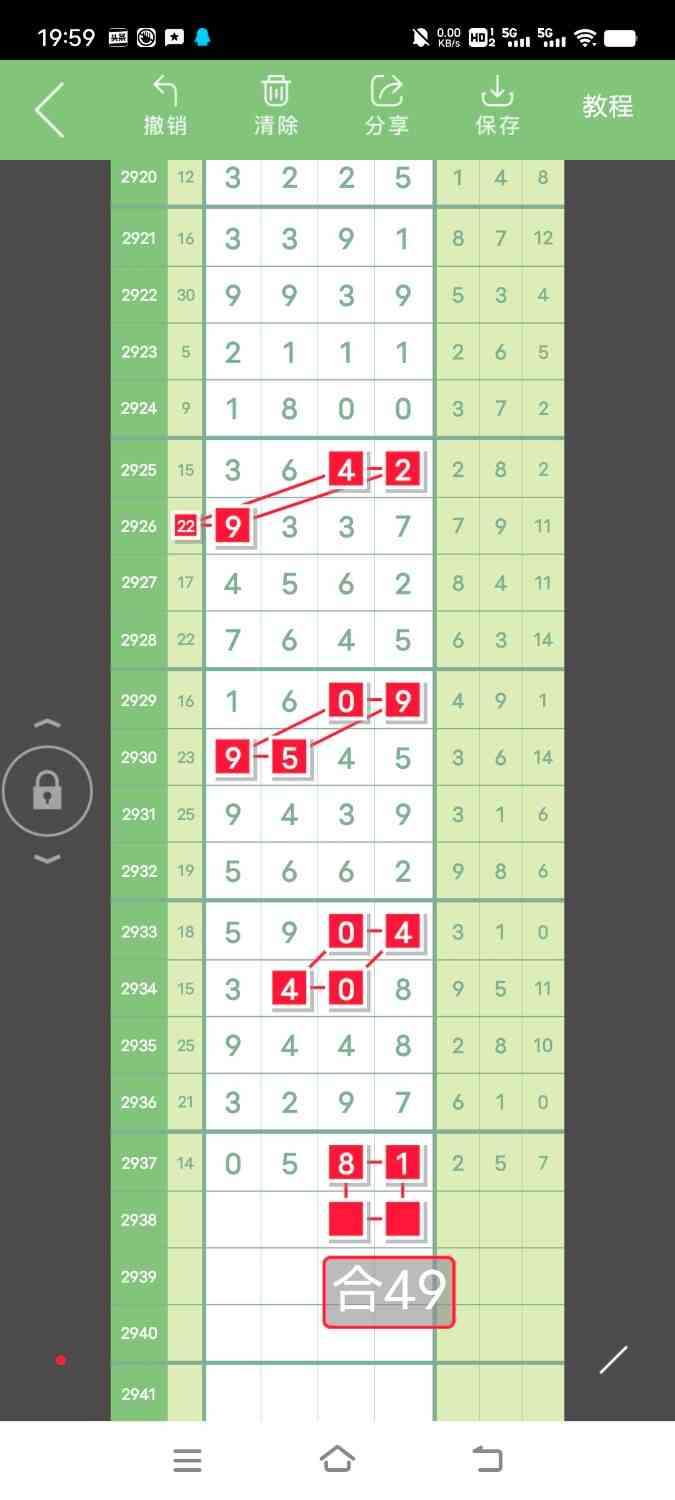The height and width of the screenshot is (1500, 675).
Task: Tap the up chevron above the lock
Action: (47, 723)
